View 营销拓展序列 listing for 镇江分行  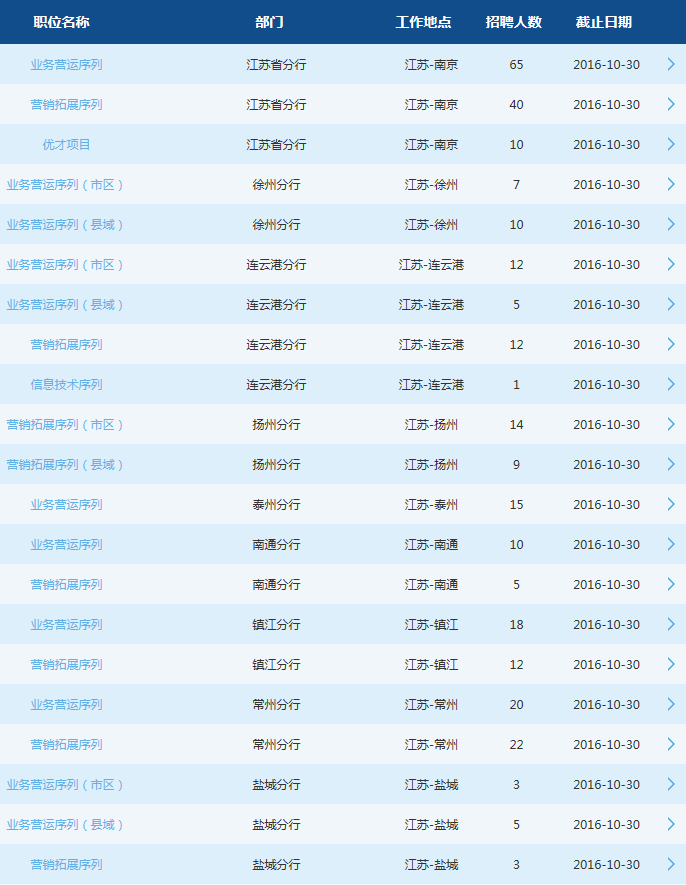click(66, 665)
